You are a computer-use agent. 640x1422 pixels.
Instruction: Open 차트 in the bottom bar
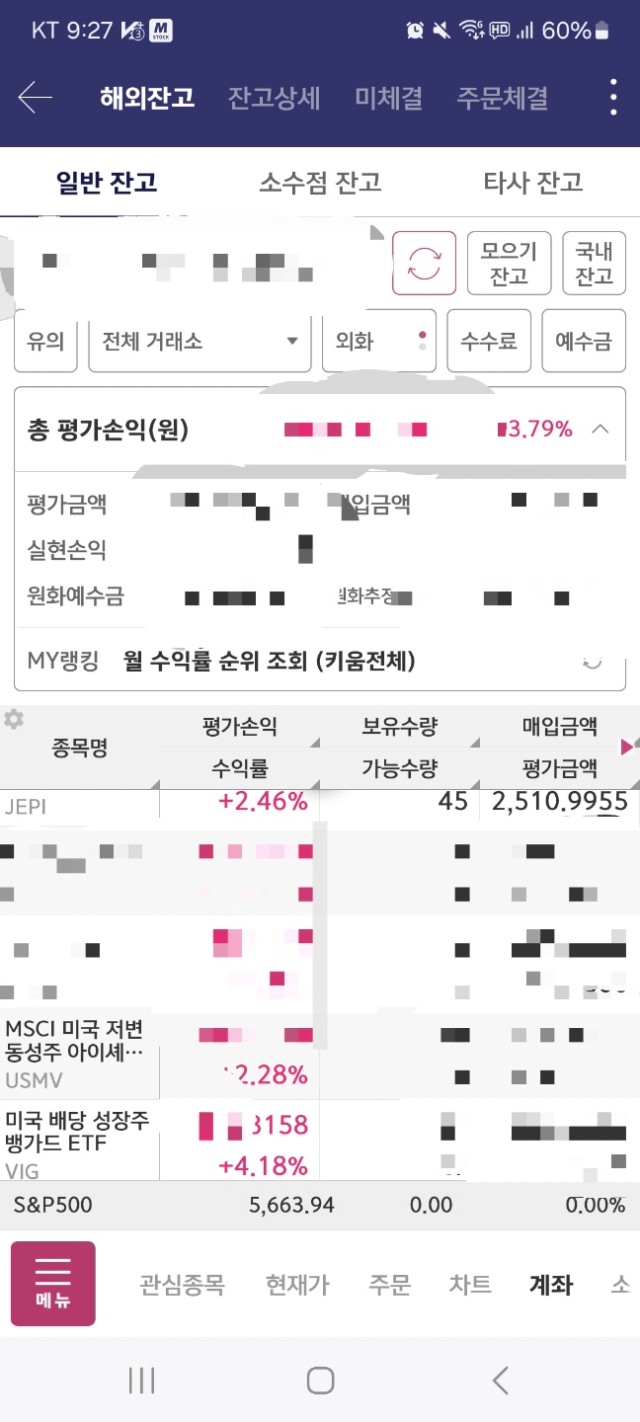tap(470, 1285)
